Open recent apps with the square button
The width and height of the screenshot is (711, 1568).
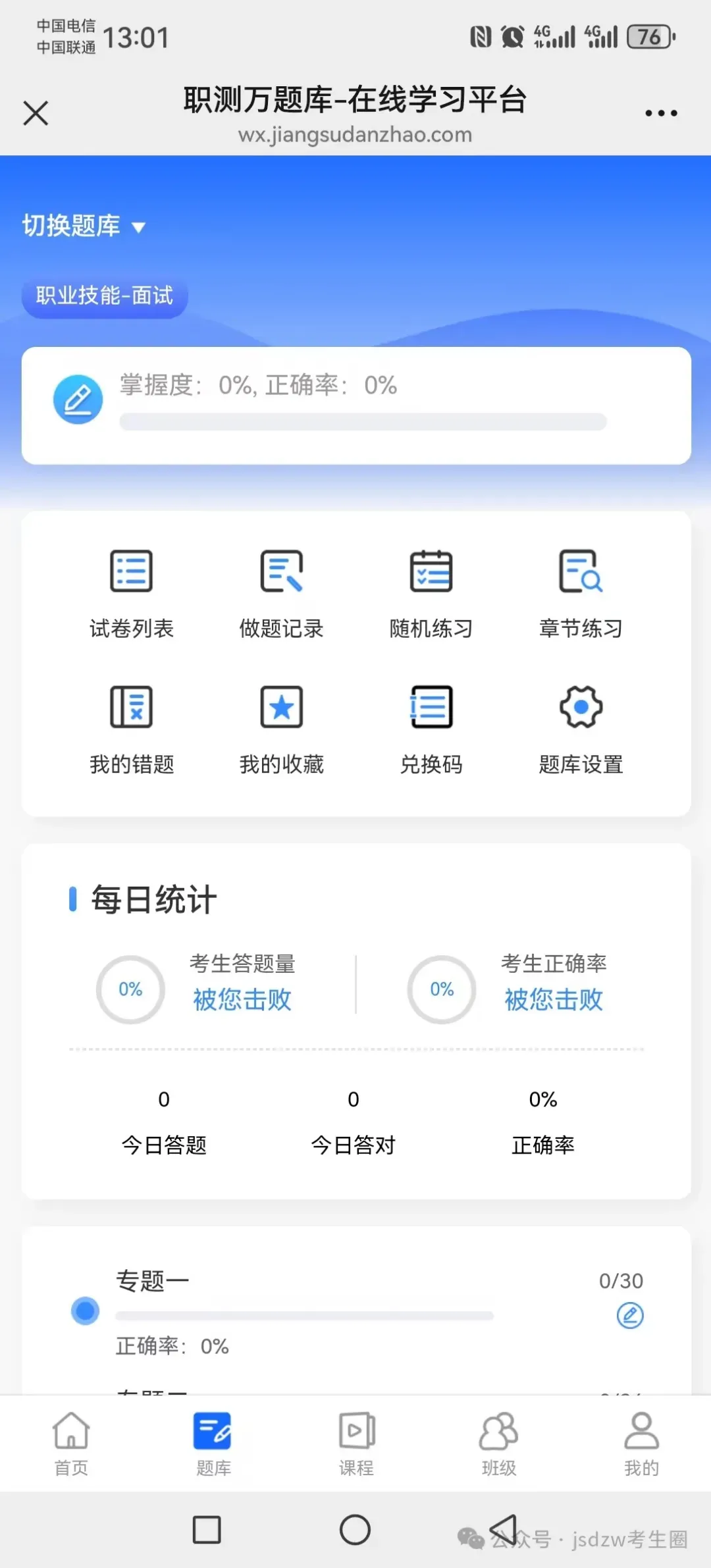pyautogui.click(x=207, y=1529)
